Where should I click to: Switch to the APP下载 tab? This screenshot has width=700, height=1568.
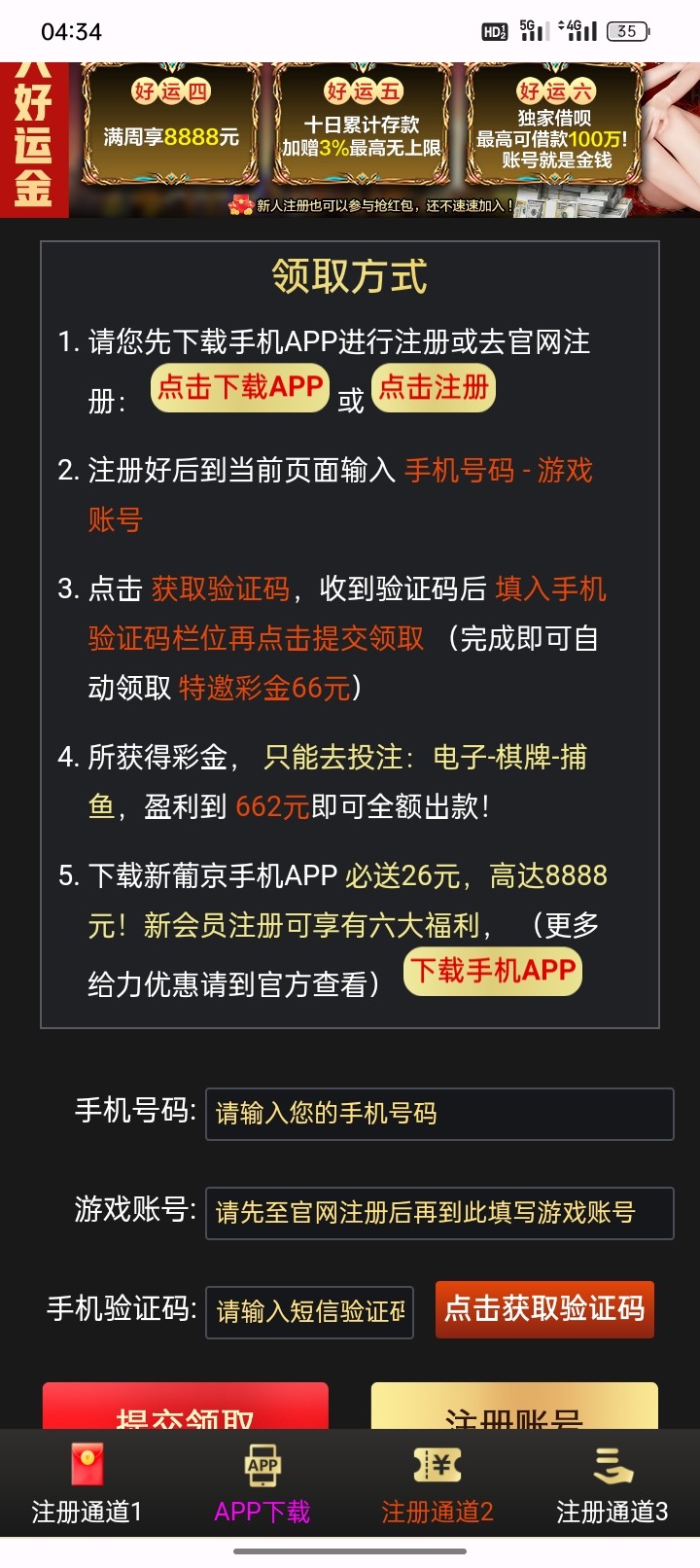coord(262,1484)
